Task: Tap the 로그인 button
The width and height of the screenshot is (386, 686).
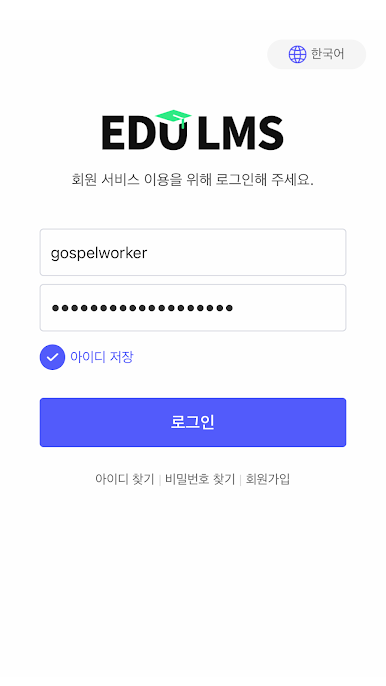Action: tap(193, 423)
